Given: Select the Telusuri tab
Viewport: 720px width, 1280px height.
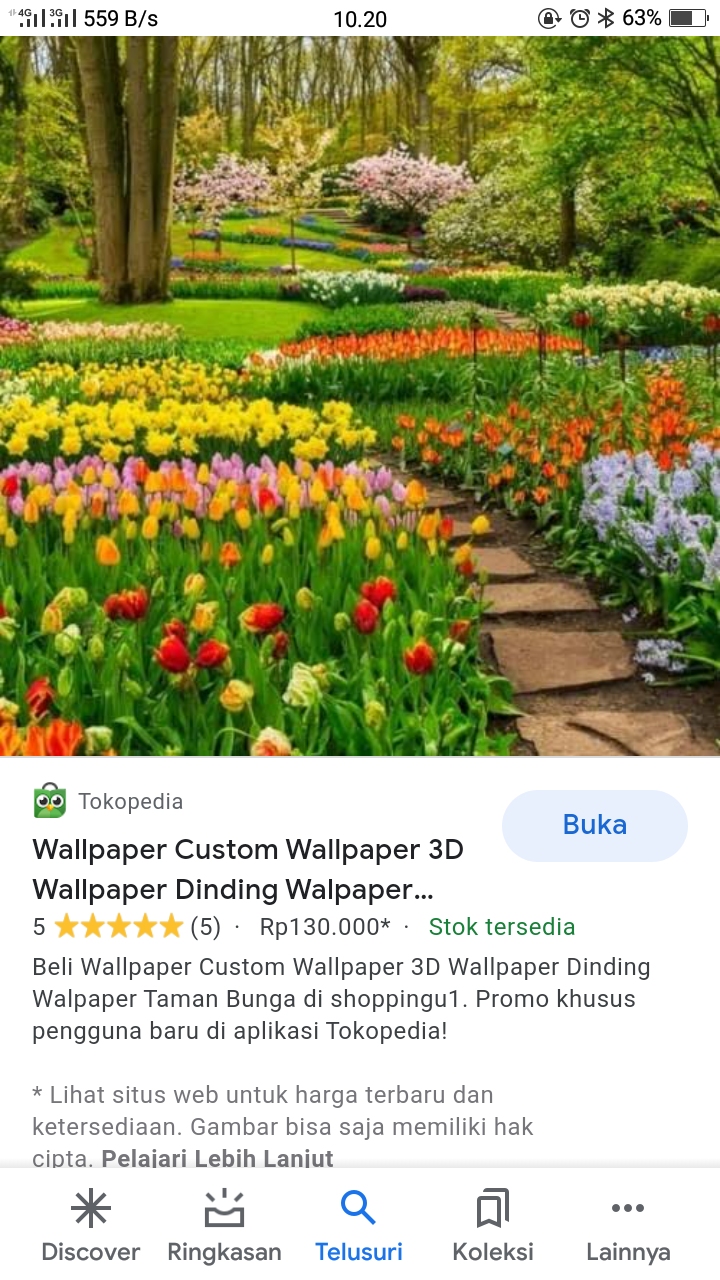Looking at the screenshot, I should [x=358, y=1226].
